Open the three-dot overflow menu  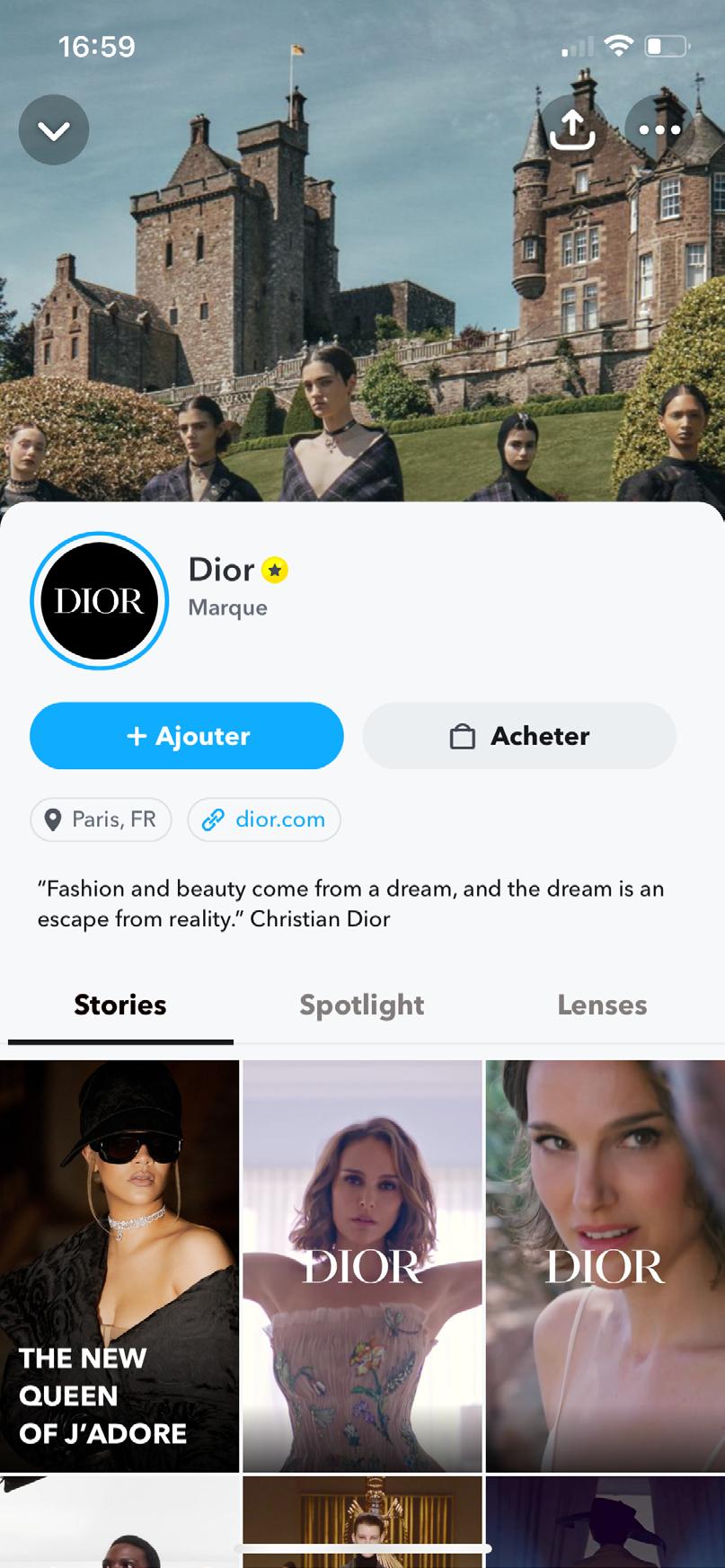[659, 130]
